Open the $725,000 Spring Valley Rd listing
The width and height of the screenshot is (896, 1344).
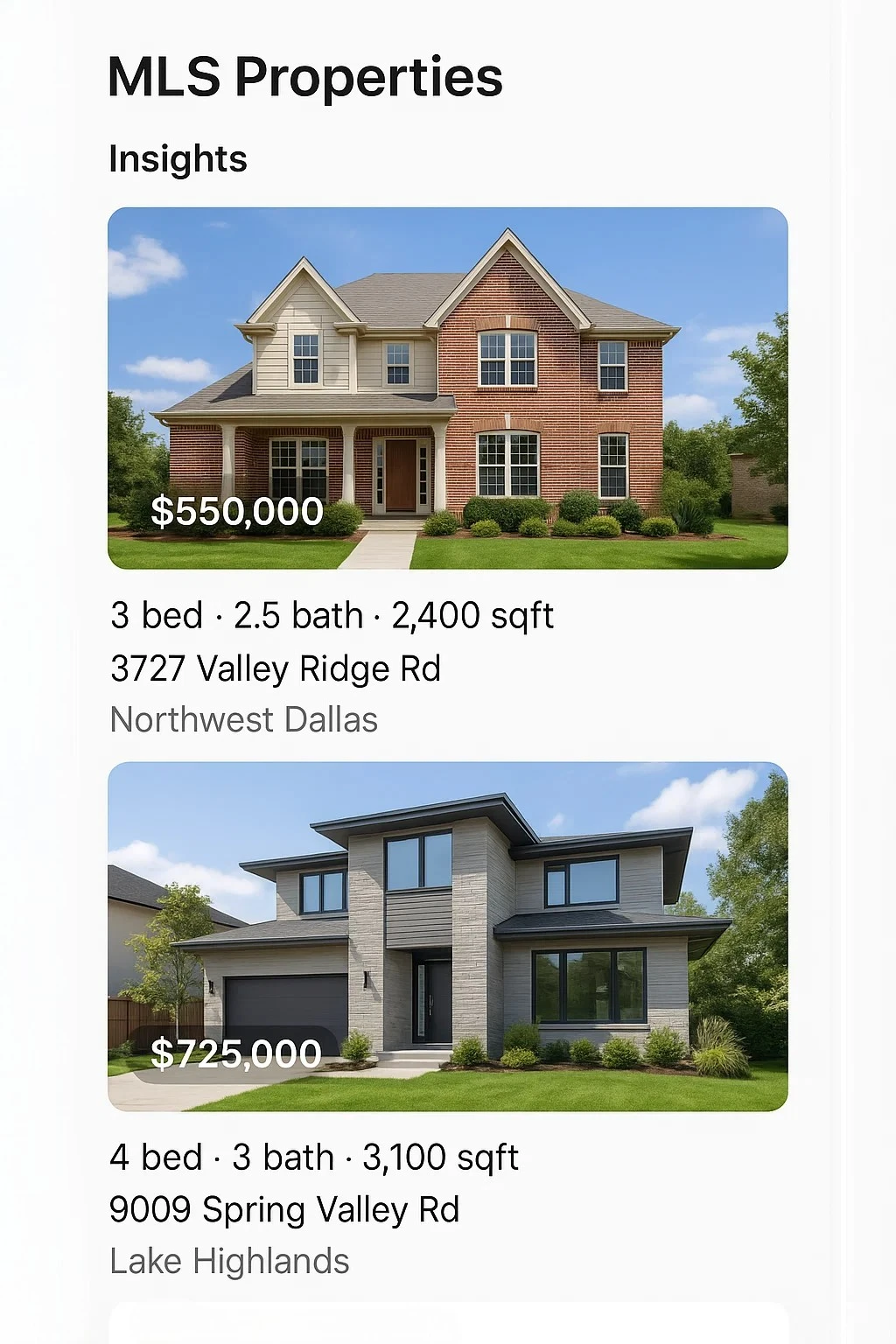click(x=447, y=935)
